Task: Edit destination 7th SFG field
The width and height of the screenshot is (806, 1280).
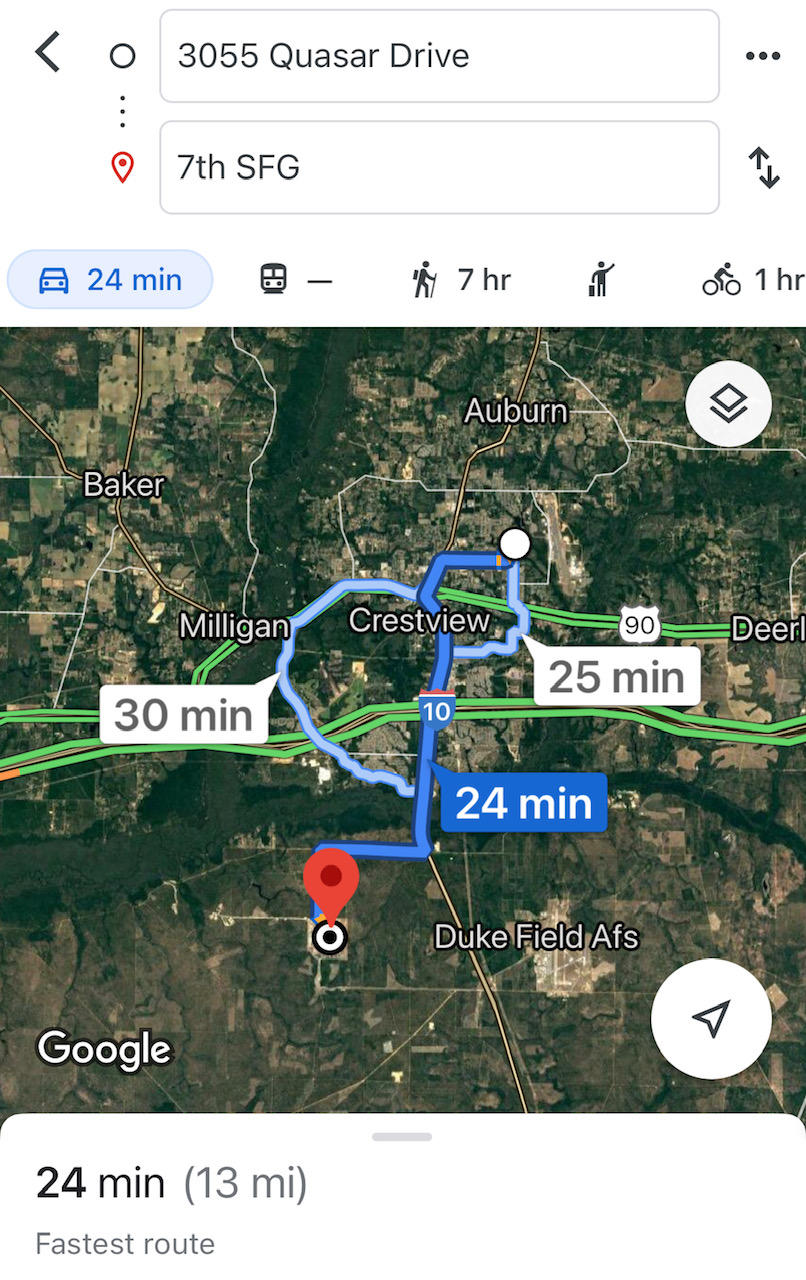Action: point(439,167)
